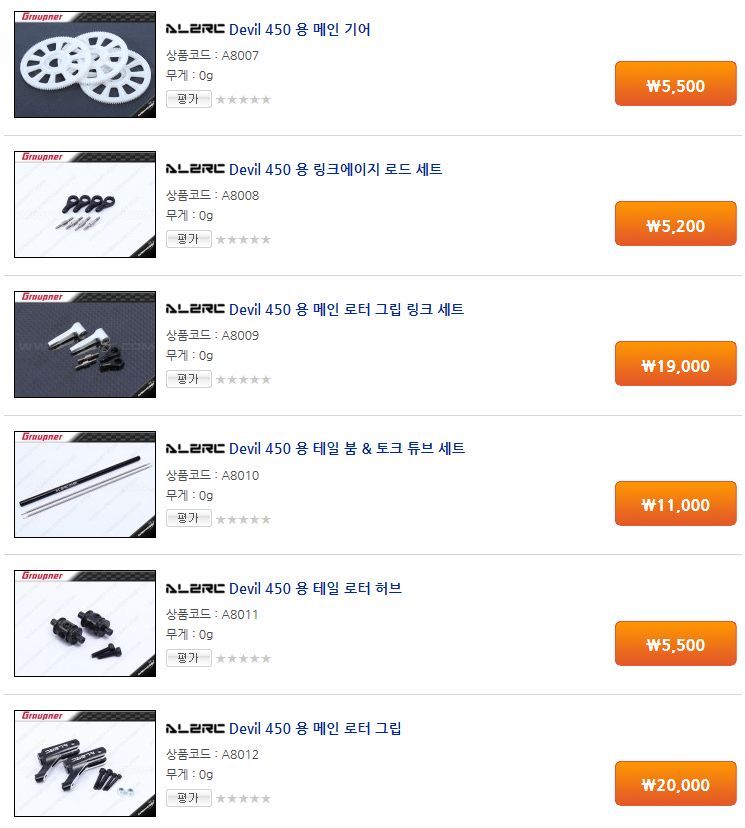Viewport: 745px width, 828px height.
Task: Tap the 평가 button for product A8007
Action: [x=188, y=99]
